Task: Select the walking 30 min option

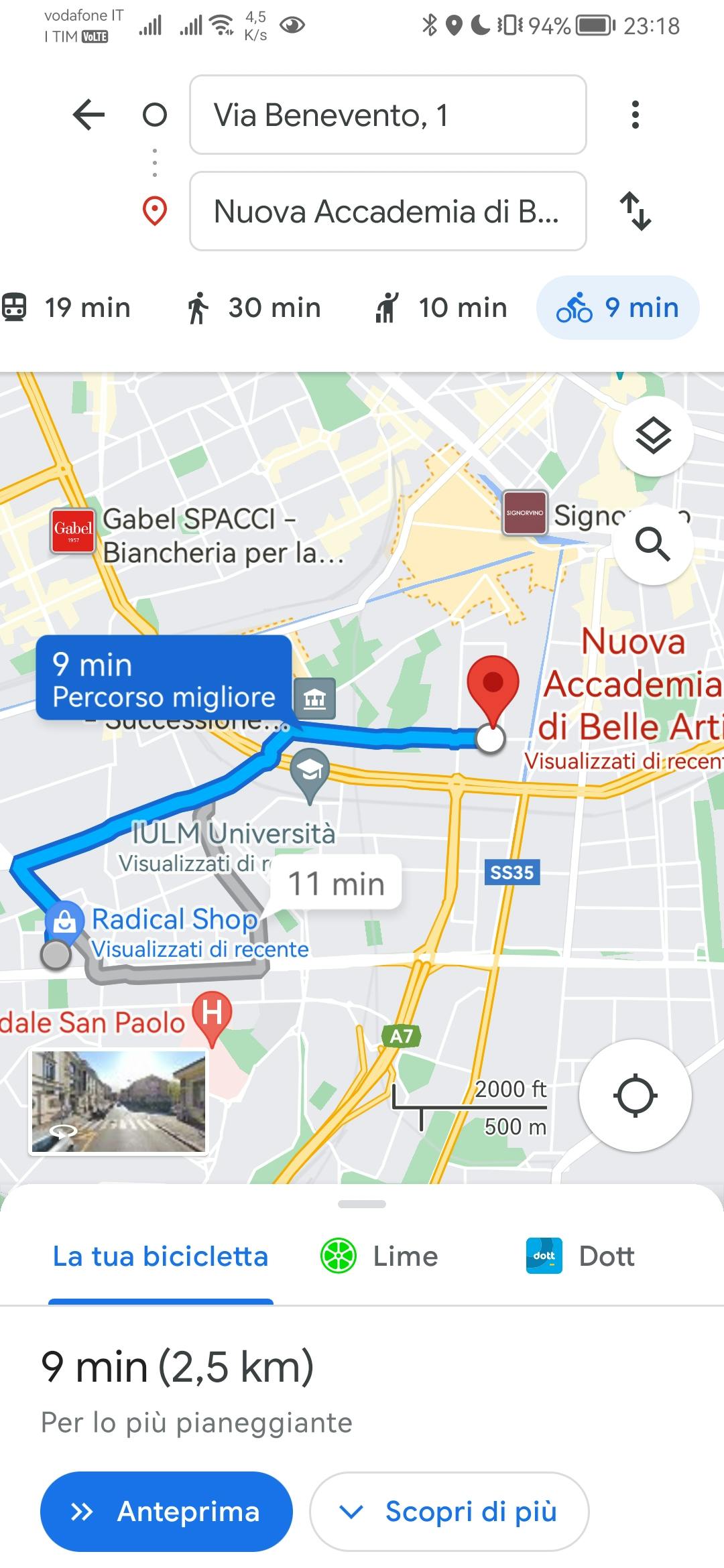Action: [x=254, y=308]
